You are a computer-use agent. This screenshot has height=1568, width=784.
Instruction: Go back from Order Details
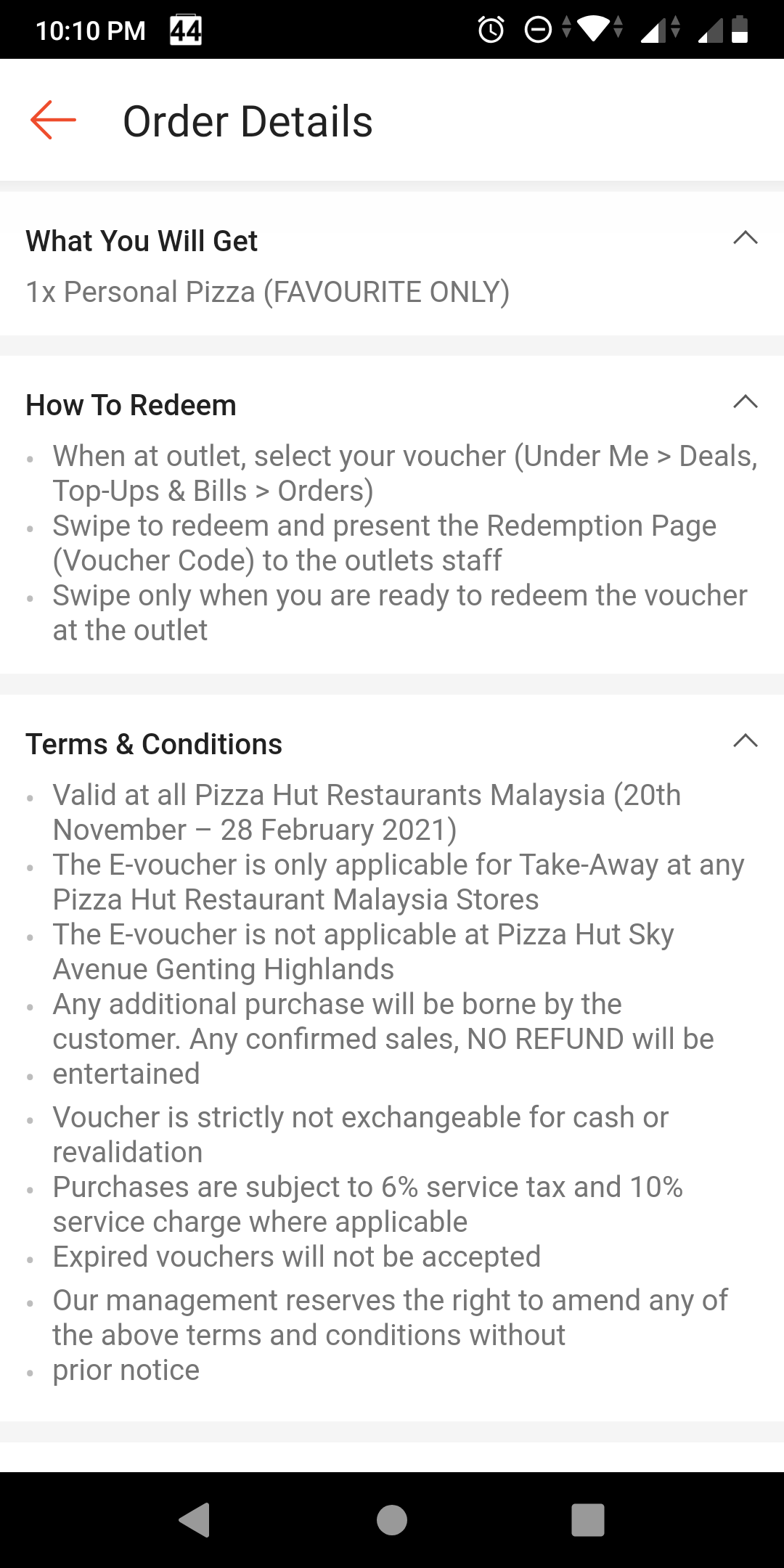point(53,120)
